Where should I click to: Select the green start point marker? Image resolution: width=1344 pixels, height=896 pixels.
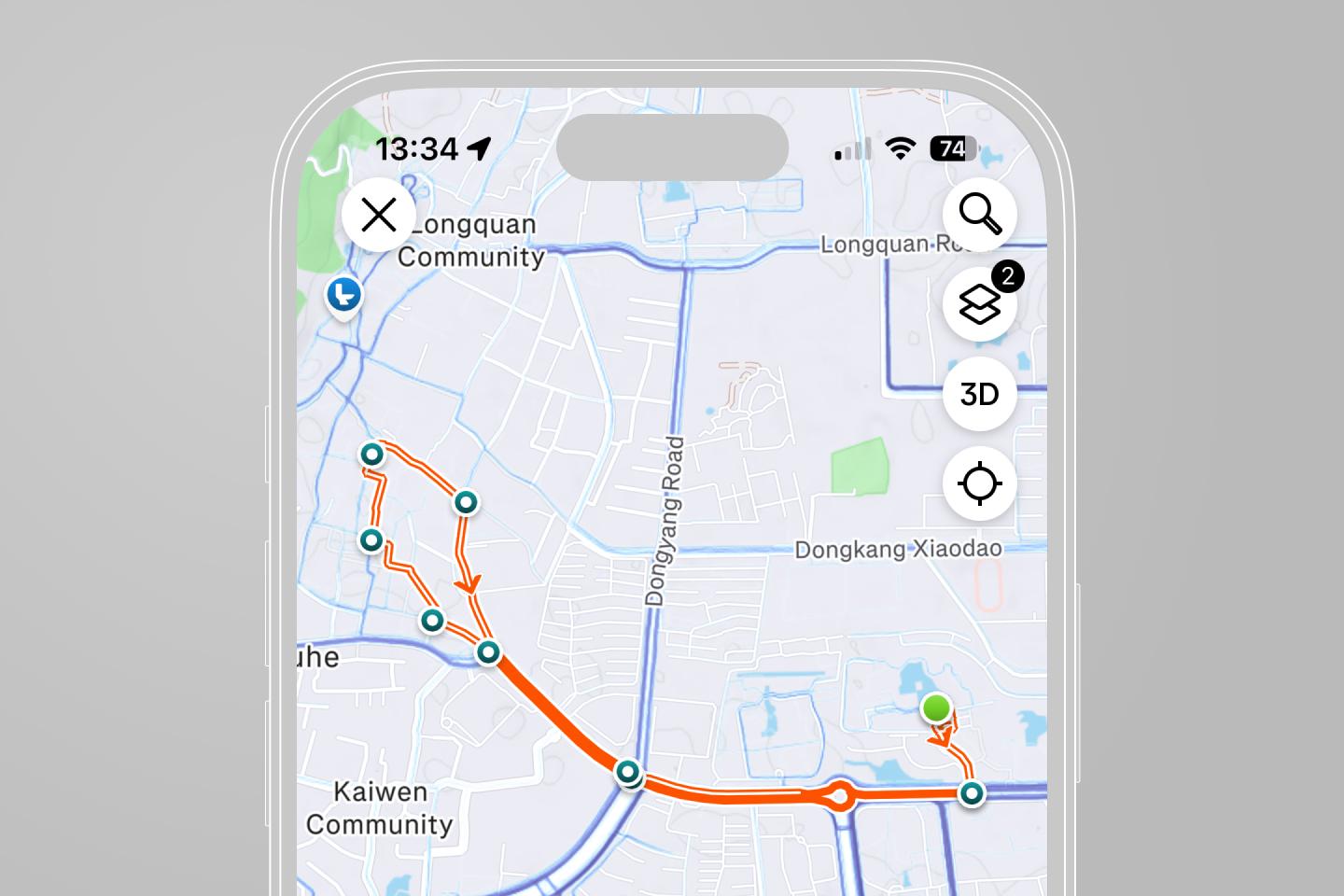pos(936,708)
